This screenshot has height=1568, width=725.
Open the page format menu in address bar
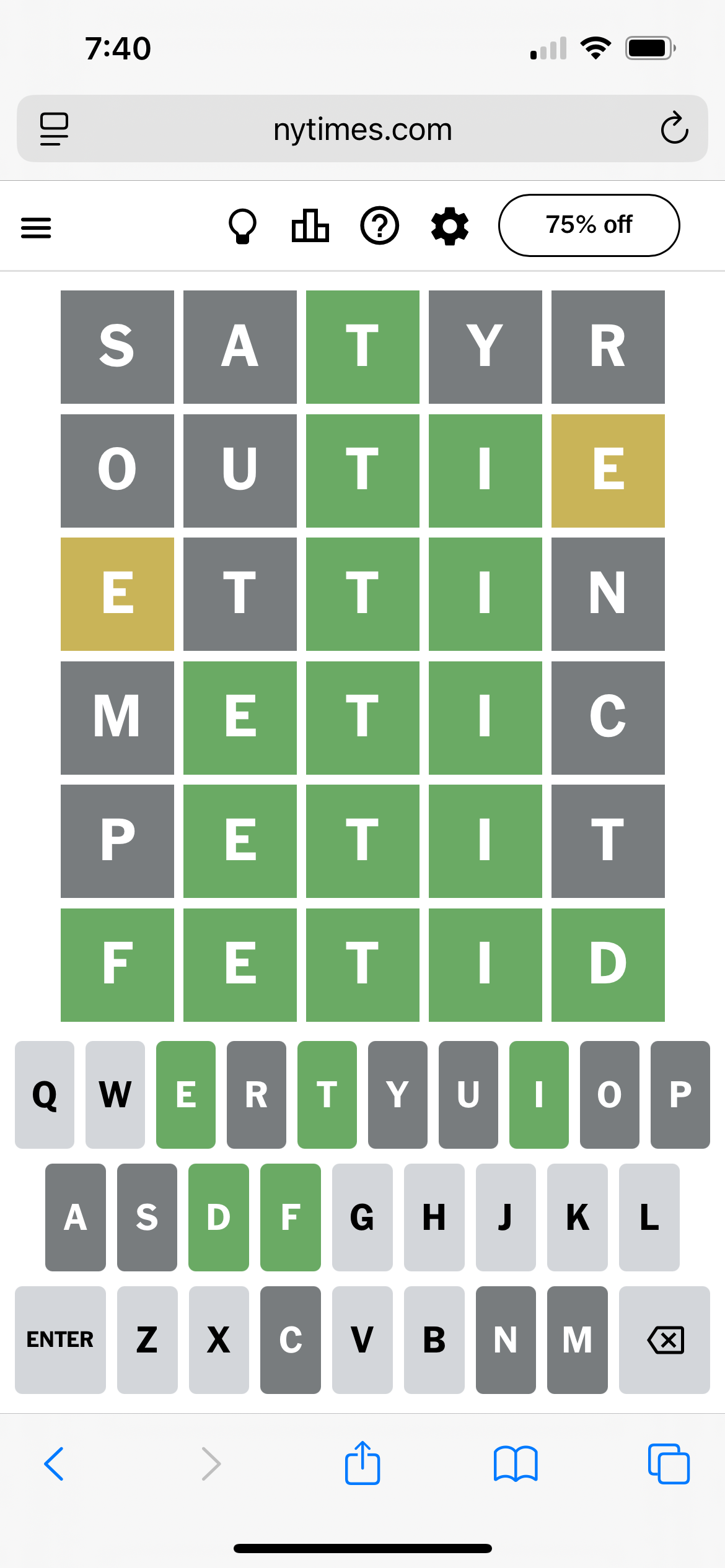coord(54,129)
